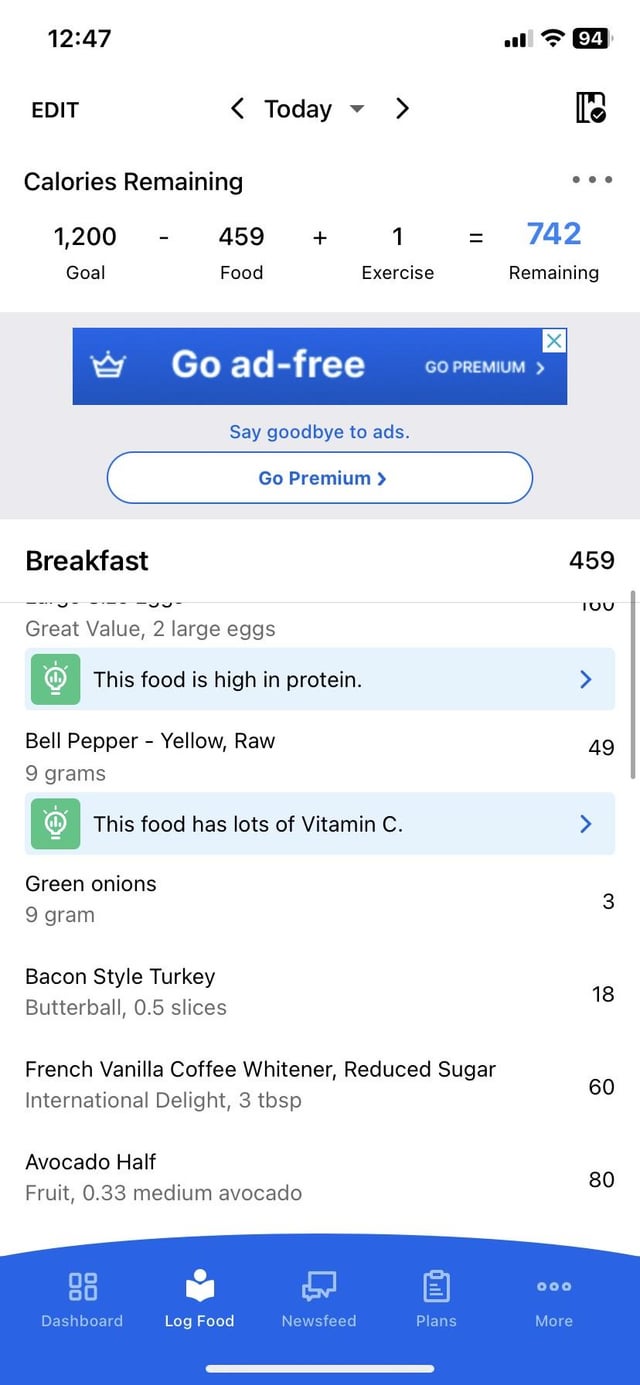Screen dimensions: 640x1385
Task: Open the high in protein insight
Action: tap(320, 679)
